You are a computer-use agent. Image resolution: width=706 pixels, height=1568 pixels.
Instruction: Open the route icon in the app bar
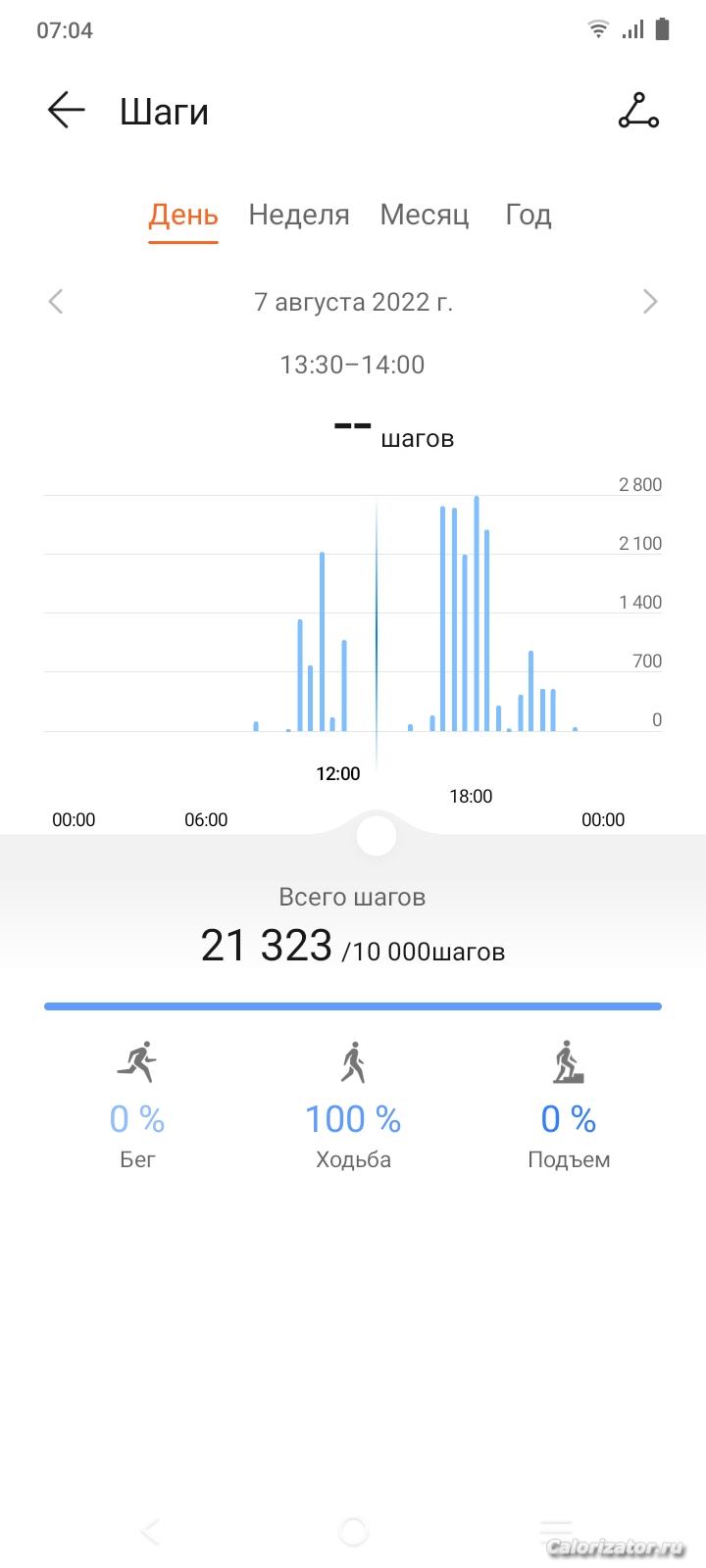pyautogui.click(x=638, y=111)
